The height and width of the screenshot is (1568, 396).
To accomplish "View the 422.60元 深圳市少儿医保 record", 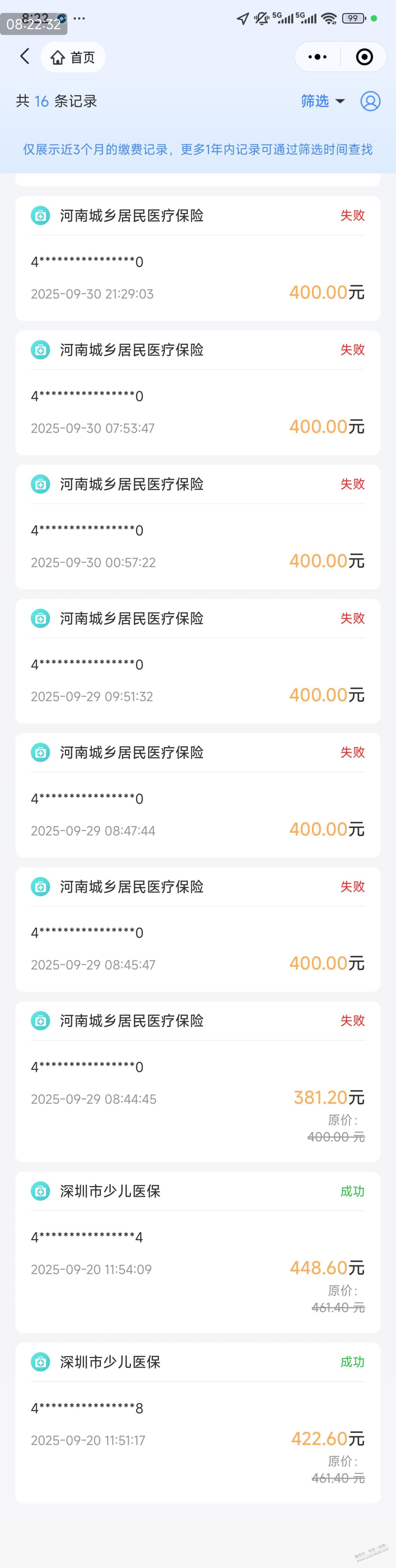I will point(198,1422).
